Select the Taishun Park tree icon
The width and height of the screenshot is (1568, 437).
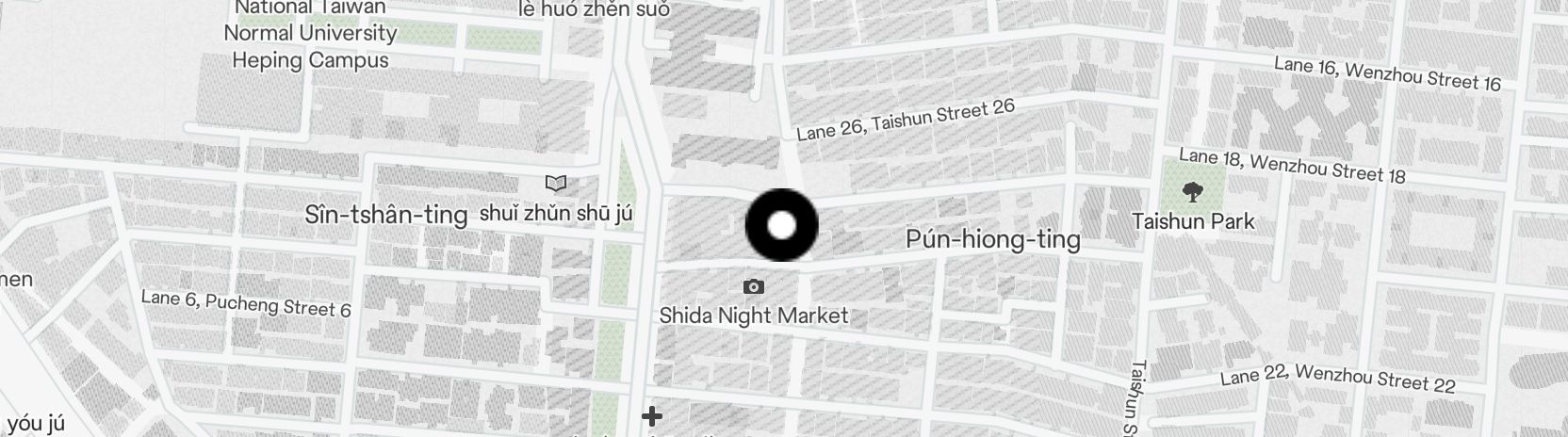click(x=1193, y=192)
